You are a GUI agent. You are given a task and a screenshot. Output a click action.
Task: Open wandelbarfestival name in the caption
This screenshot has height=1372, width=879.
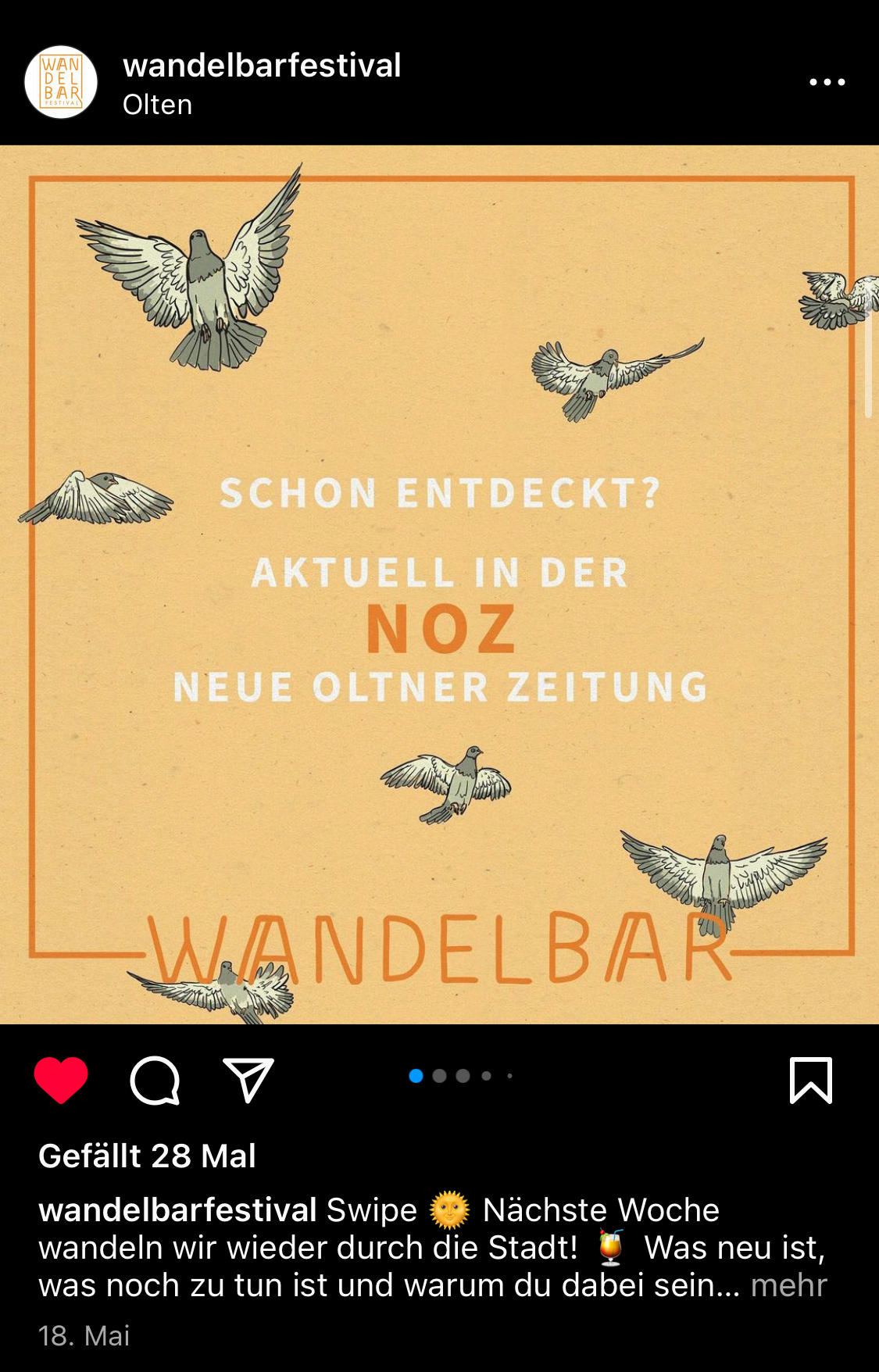177,1210
